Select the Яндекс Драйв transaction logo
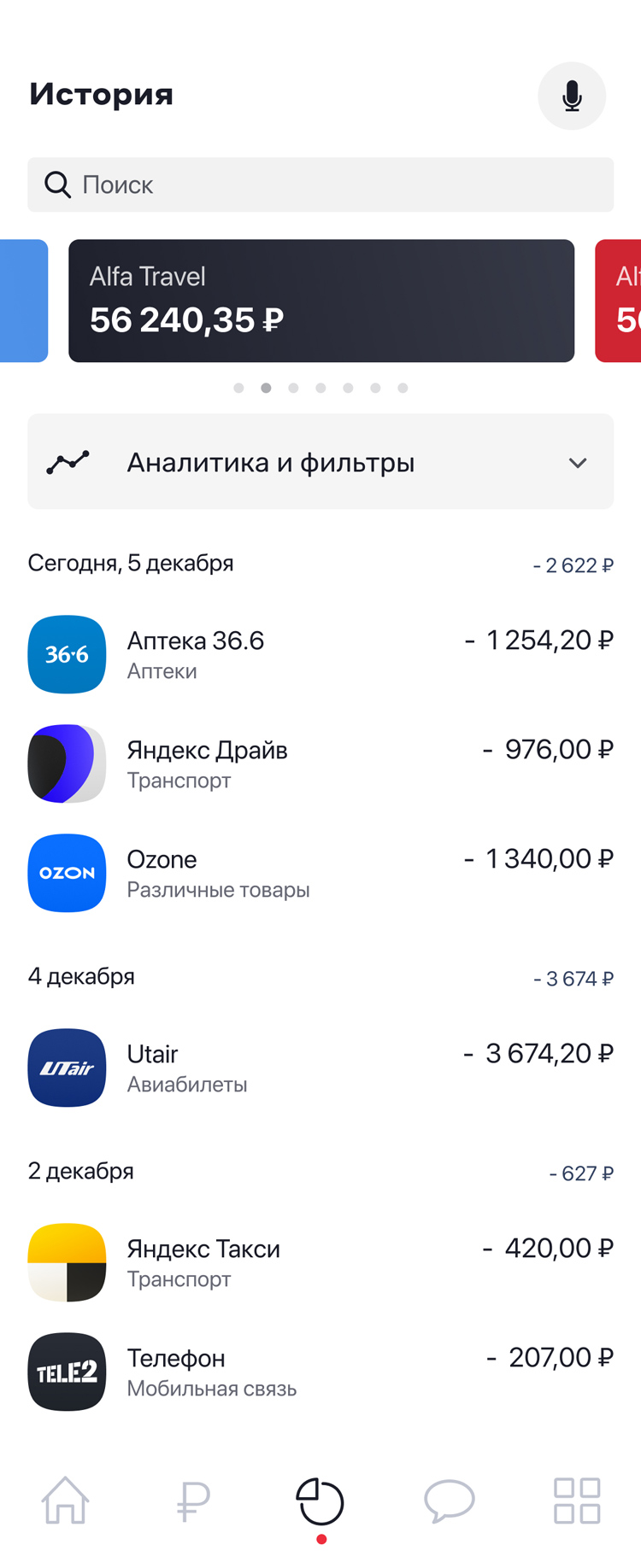Viewport: 641px width, 1568px height. coord(67,764)
